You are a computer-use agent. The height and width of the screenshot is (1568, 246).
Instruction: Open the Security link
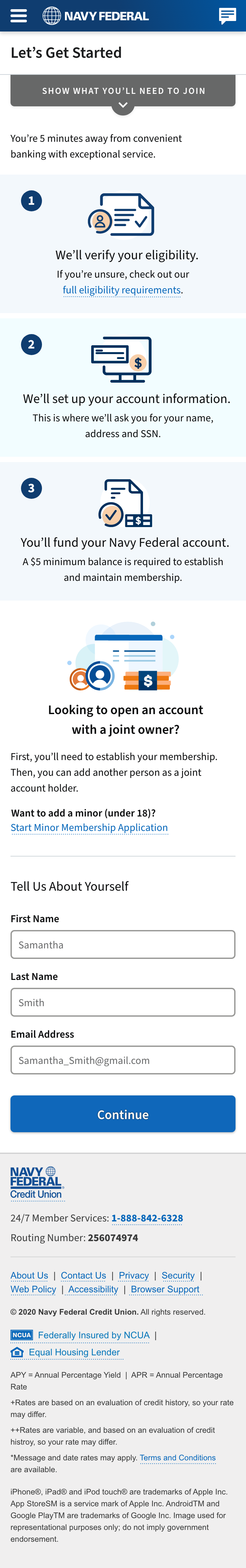pyautogui.click(x=178, y=1275)
